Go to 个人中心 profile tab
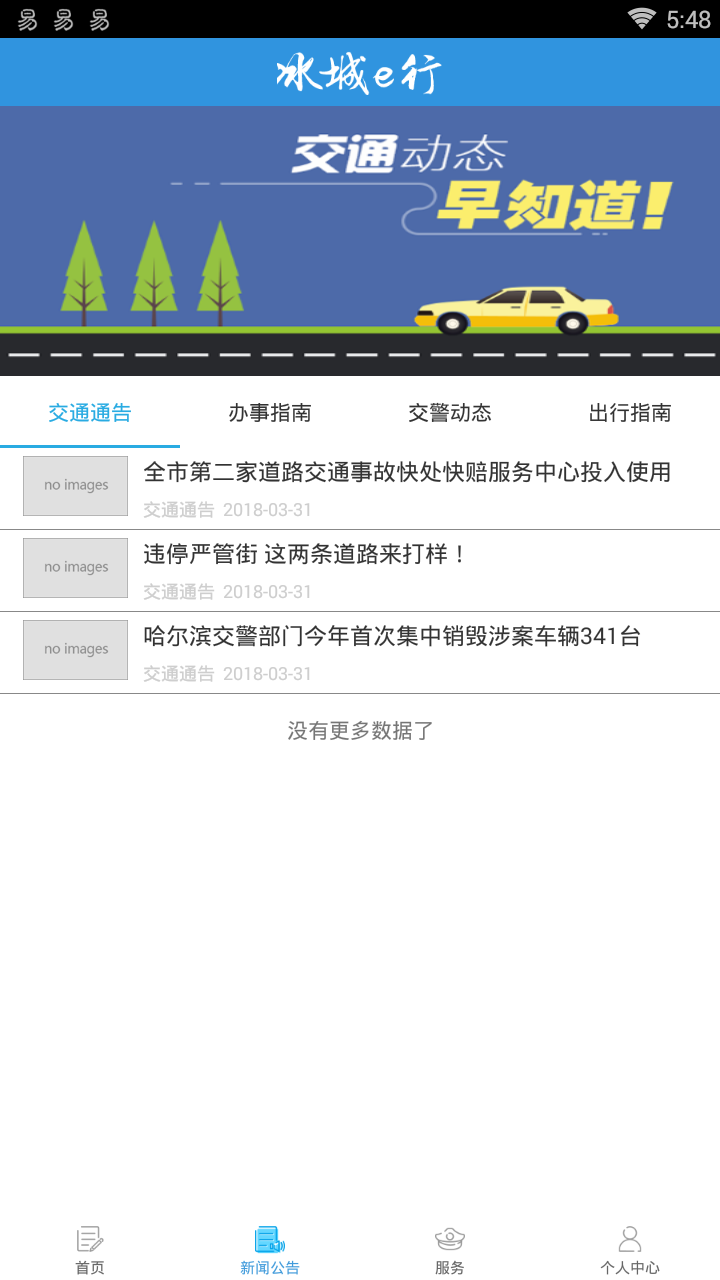720x1280 pixels. pos(630,1250)
